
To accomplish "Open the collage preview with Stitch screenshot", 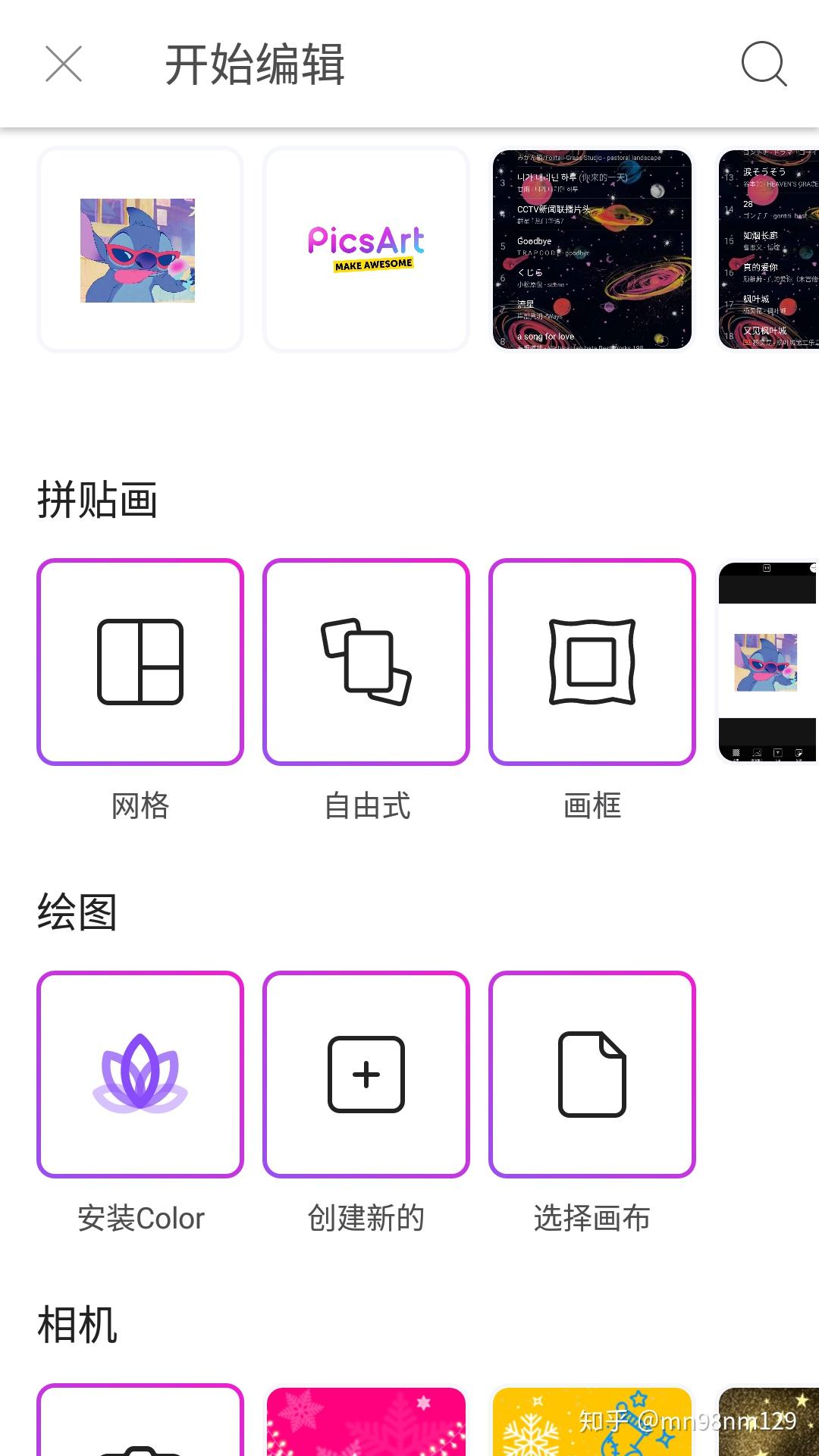I will click(767, 662).
